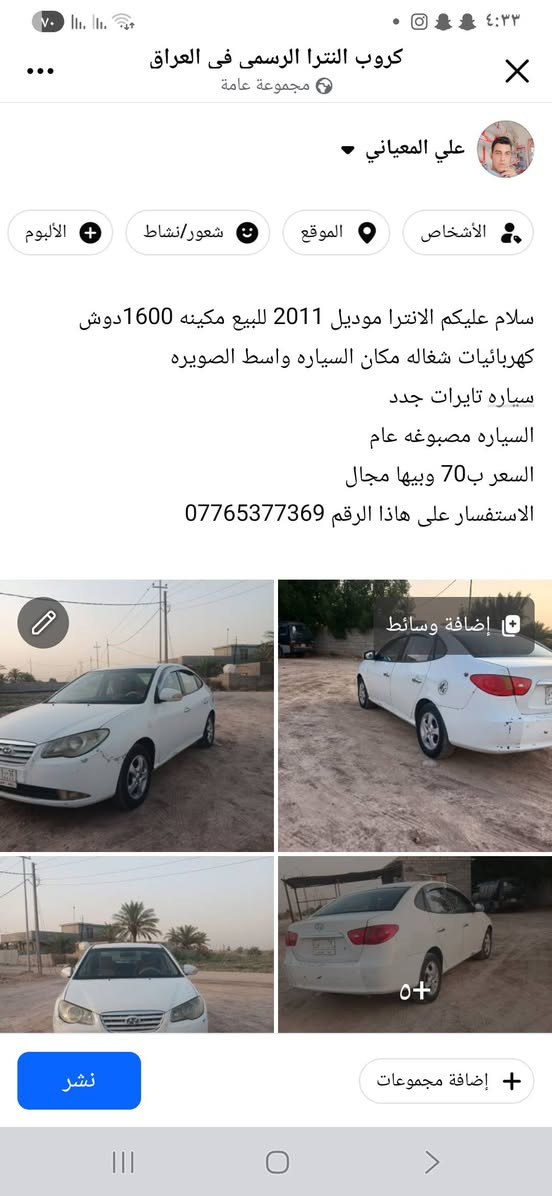Publish the post with نشر button

[x=79, y=1081]
